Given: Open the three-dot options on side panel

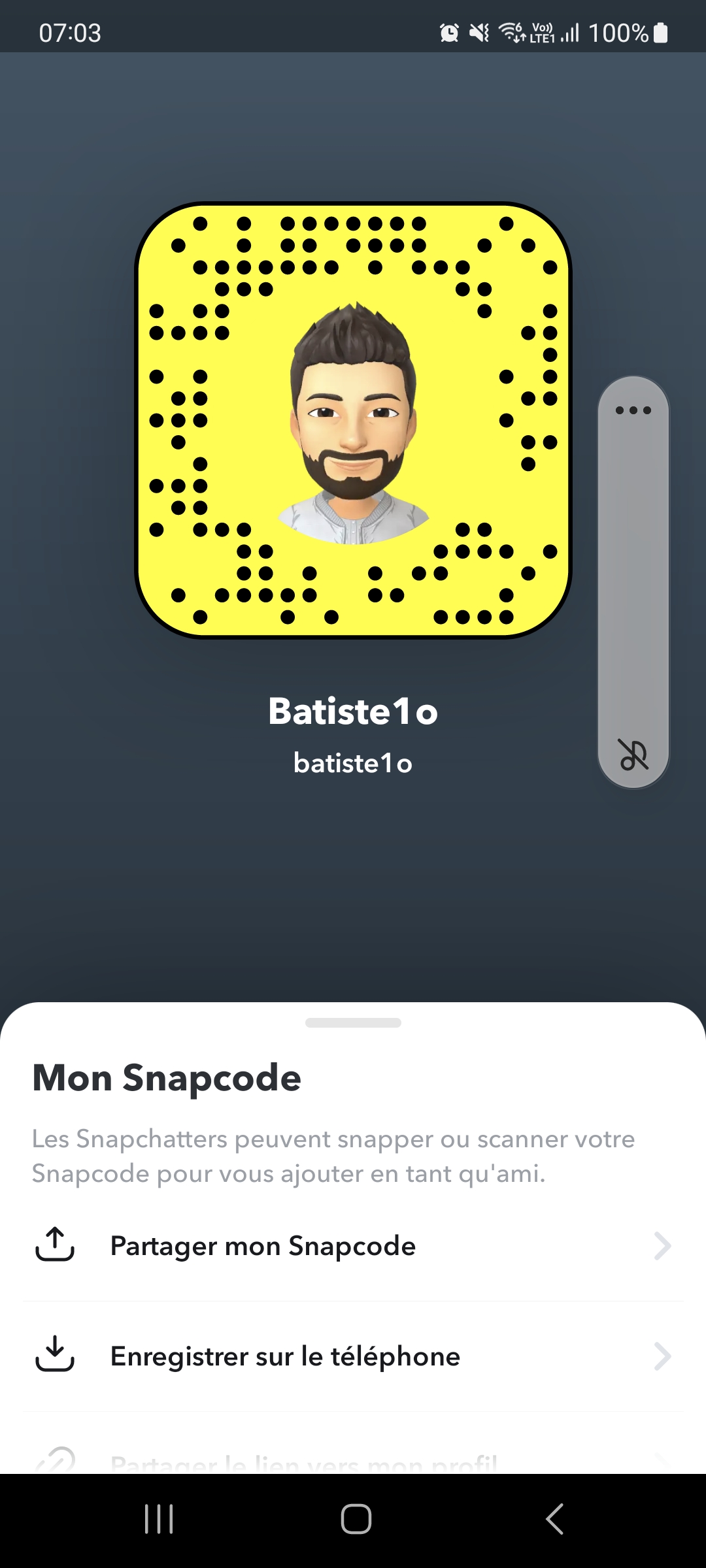Looking at the screenshot, I should [x=633, y=410].
